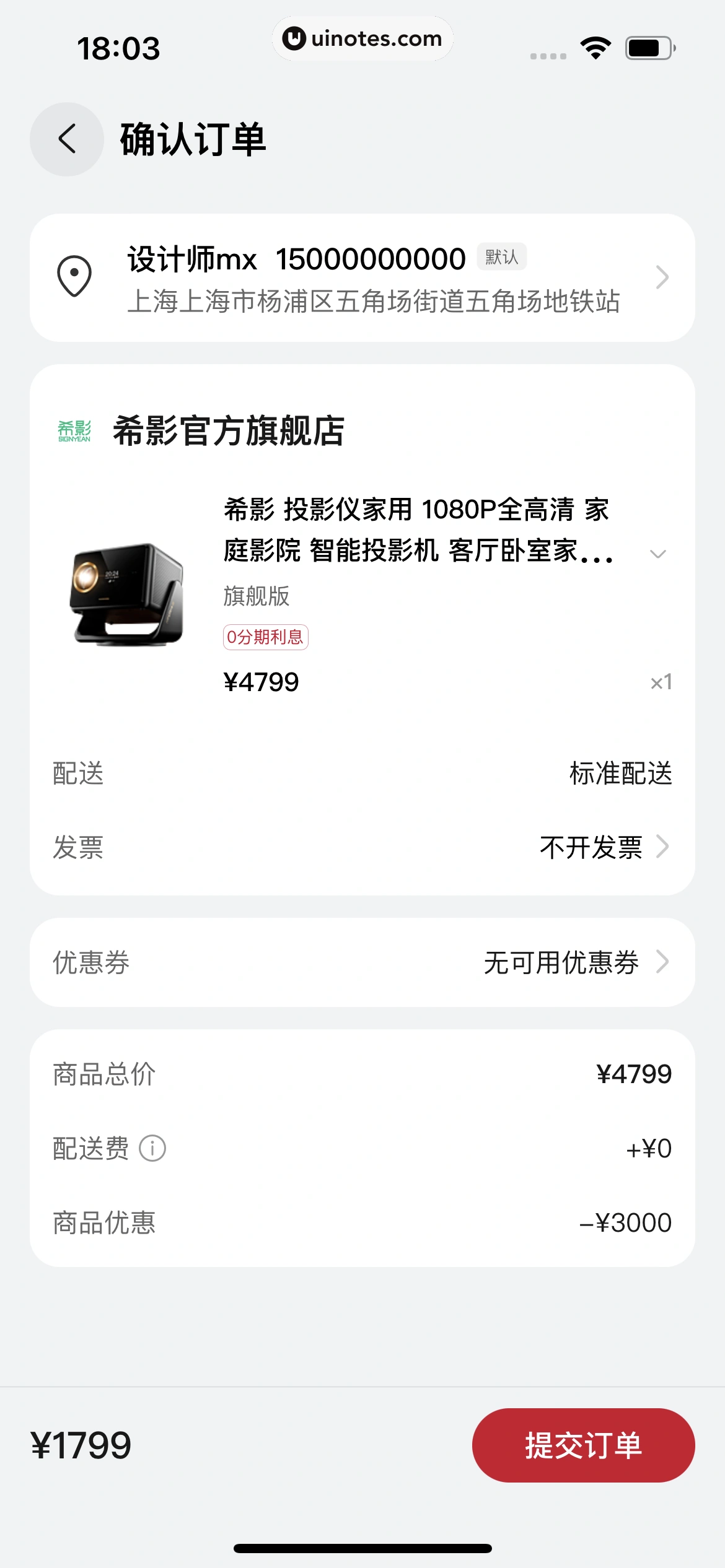The image size is (725, 1568).
Task: Click the Wi-Fi status icon
Action: pyautogui.click(x=594, y=46)
